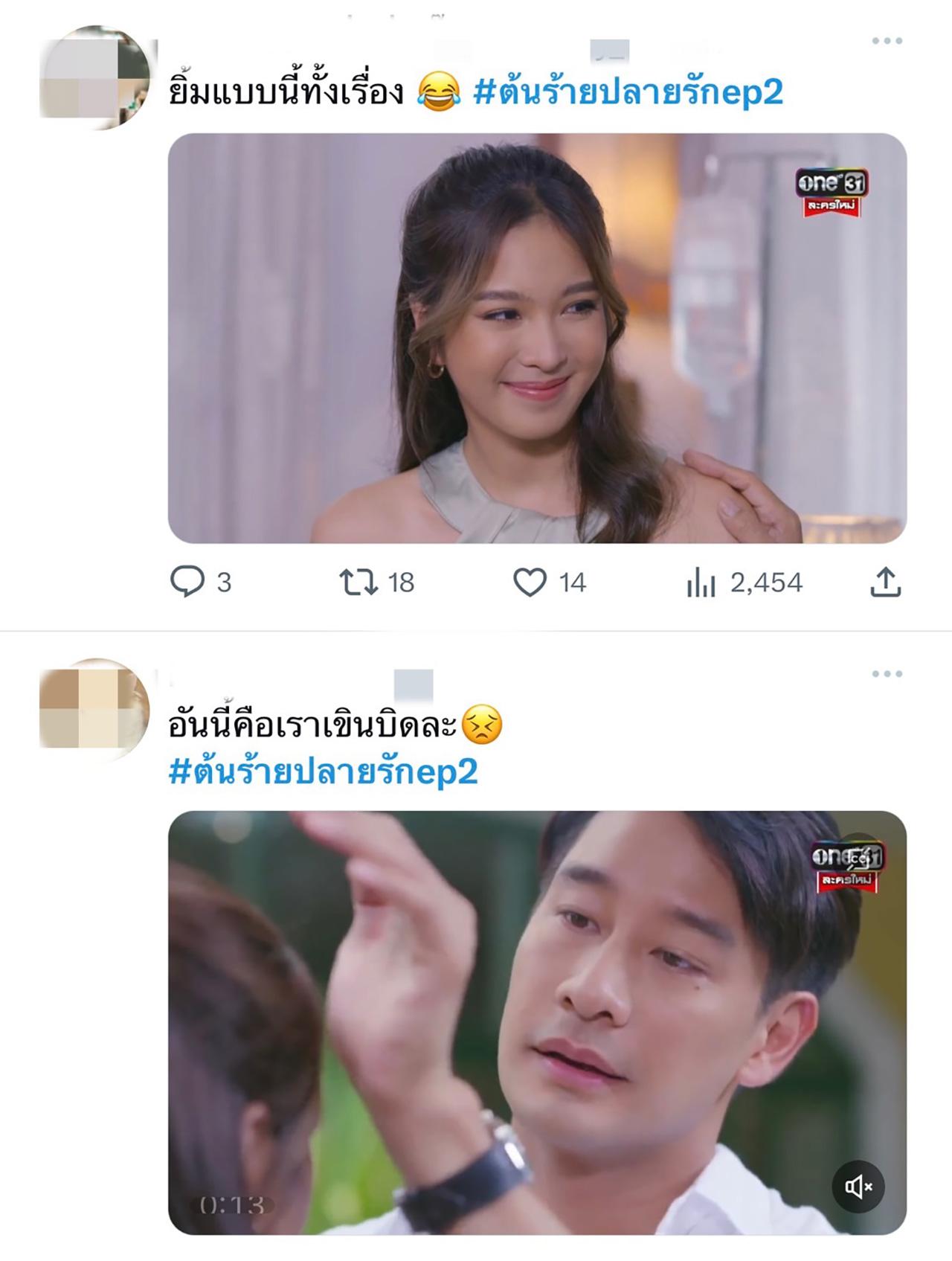Share the first tweet

[x=885, y=582]
